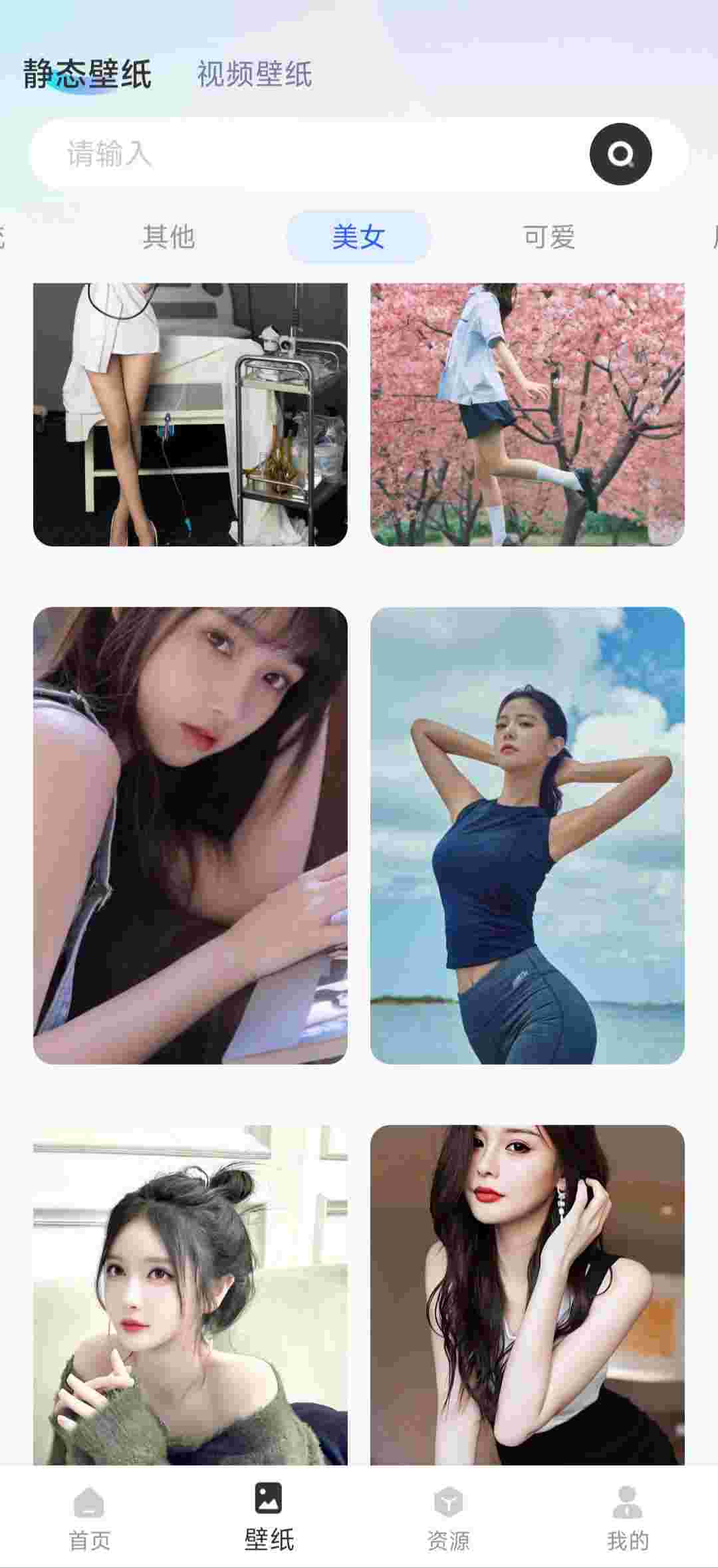Switch to the 可爱 category
This screenshot has width=718, height=1568.
click(x=548, y=237)
